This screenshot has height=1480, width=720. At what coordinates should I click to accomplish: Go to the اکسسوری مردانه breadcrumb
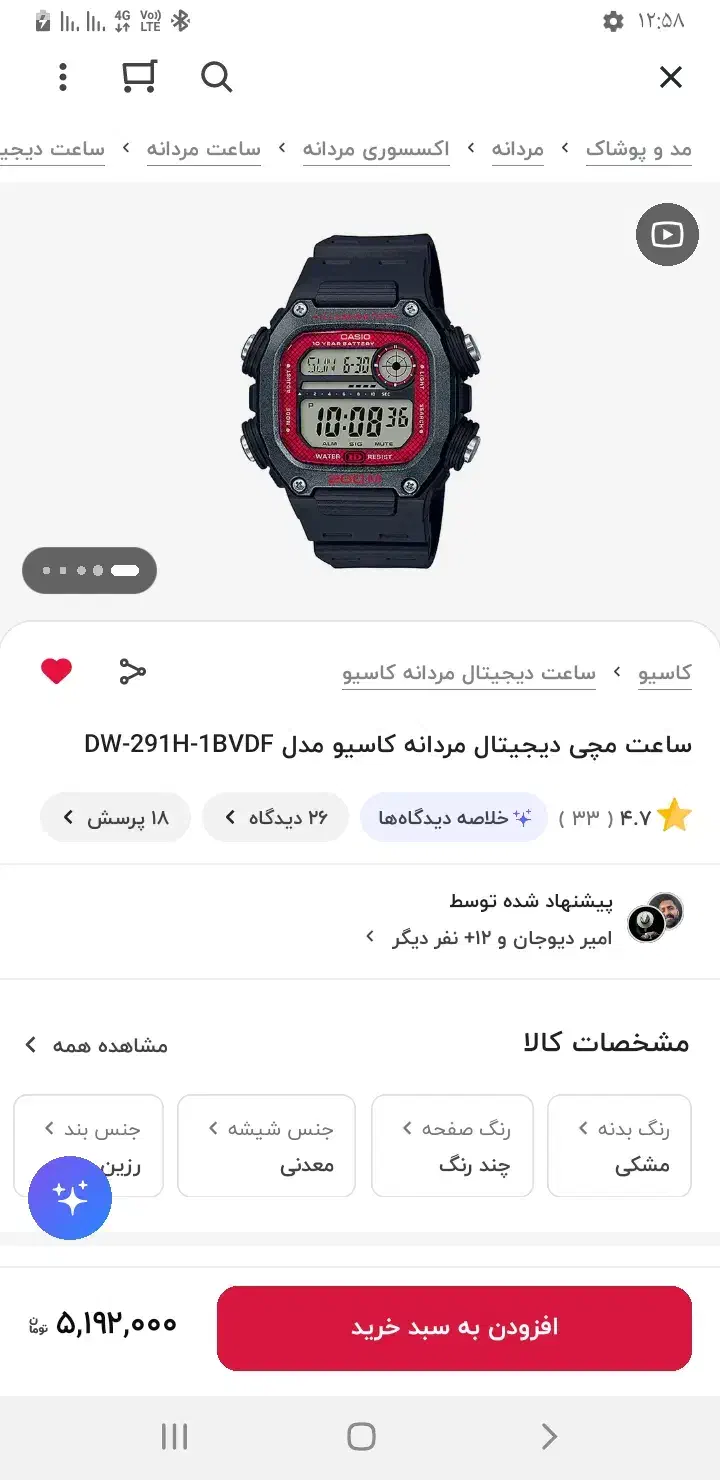376,150
